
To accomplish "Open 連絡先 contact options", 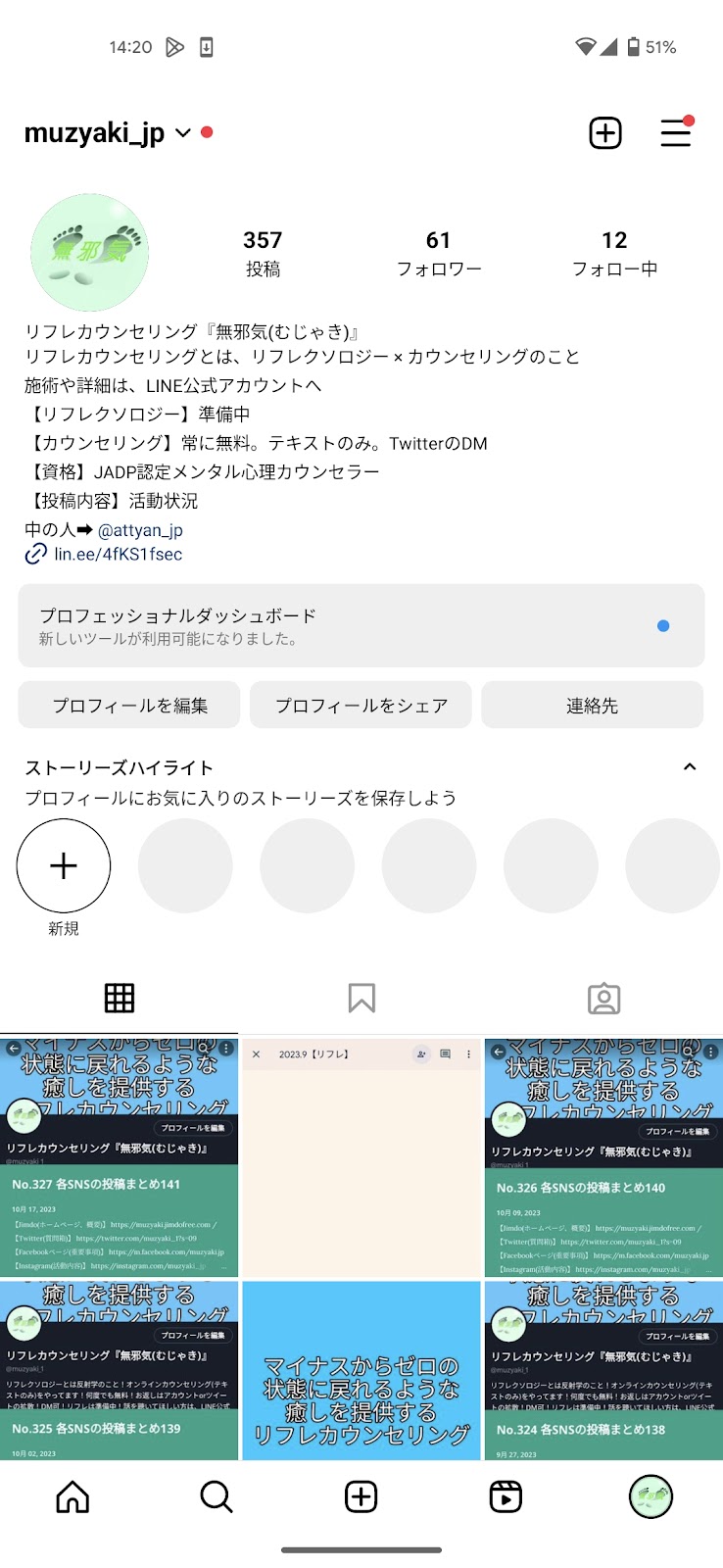I will 592,706.
